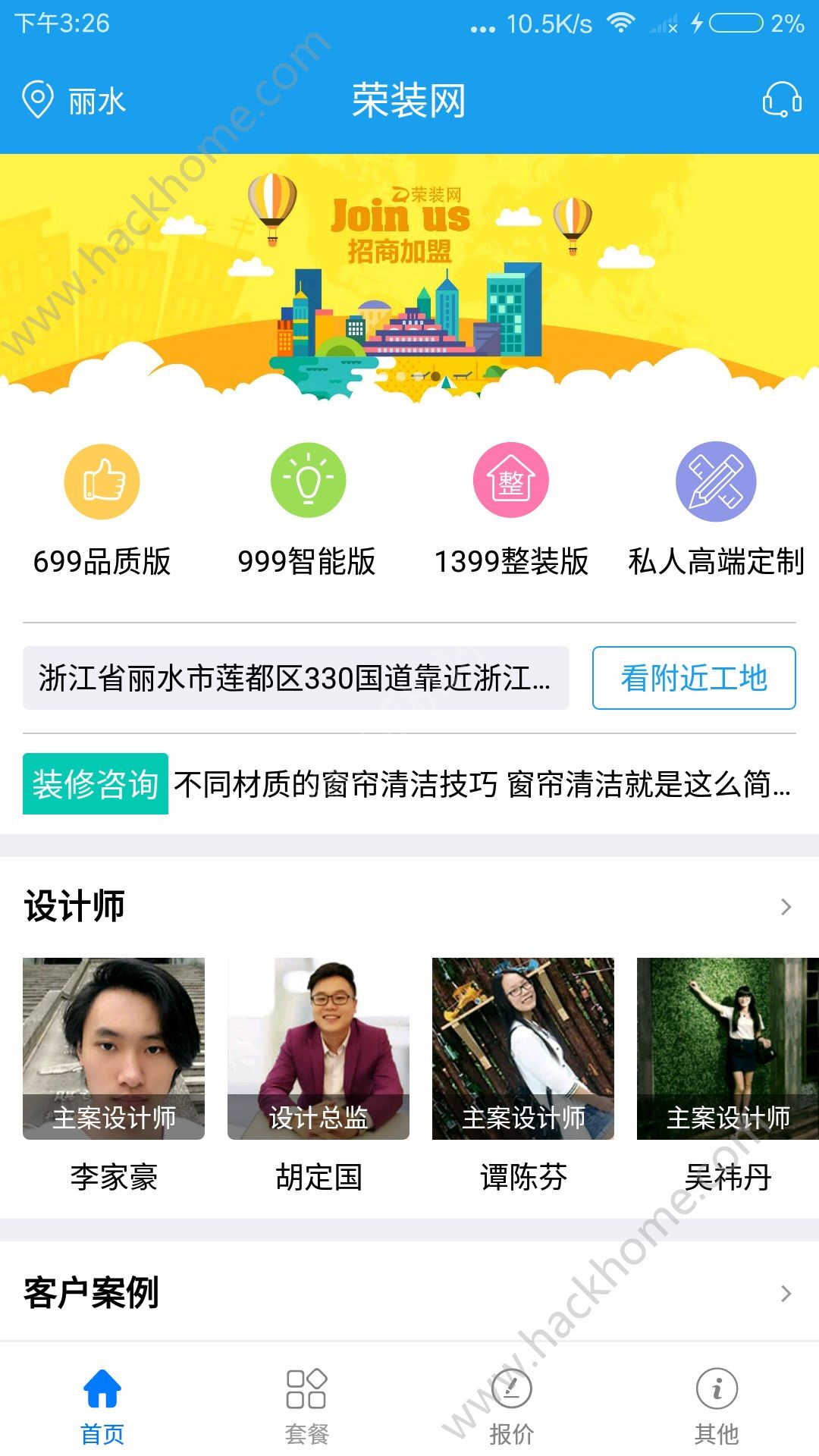Screen dimensions: 819x1456
Task: Expand the 设计师 section arrow
Action: tap(786, 907)
